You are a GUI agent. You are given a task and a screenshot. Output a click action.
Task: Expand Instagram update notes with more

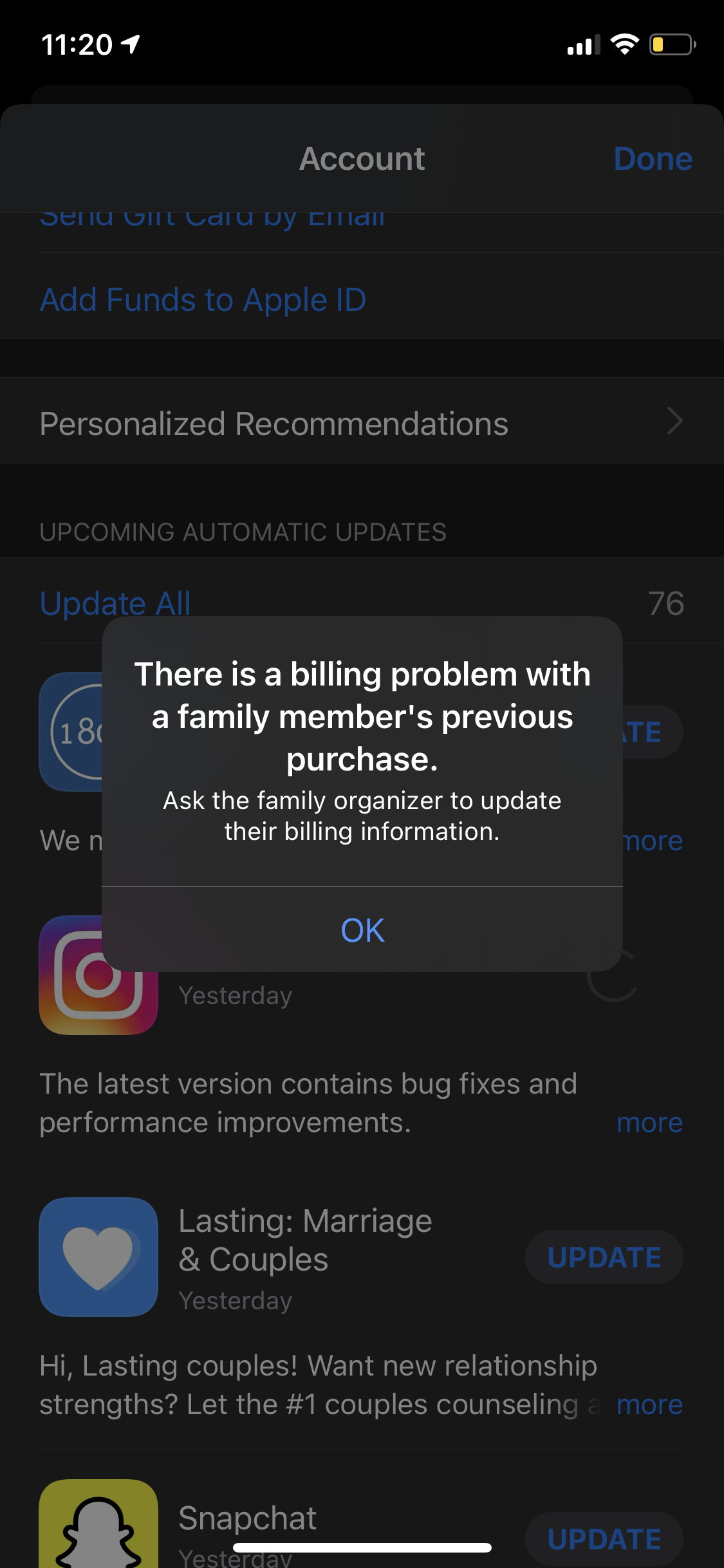click(x=649, y=1123)
